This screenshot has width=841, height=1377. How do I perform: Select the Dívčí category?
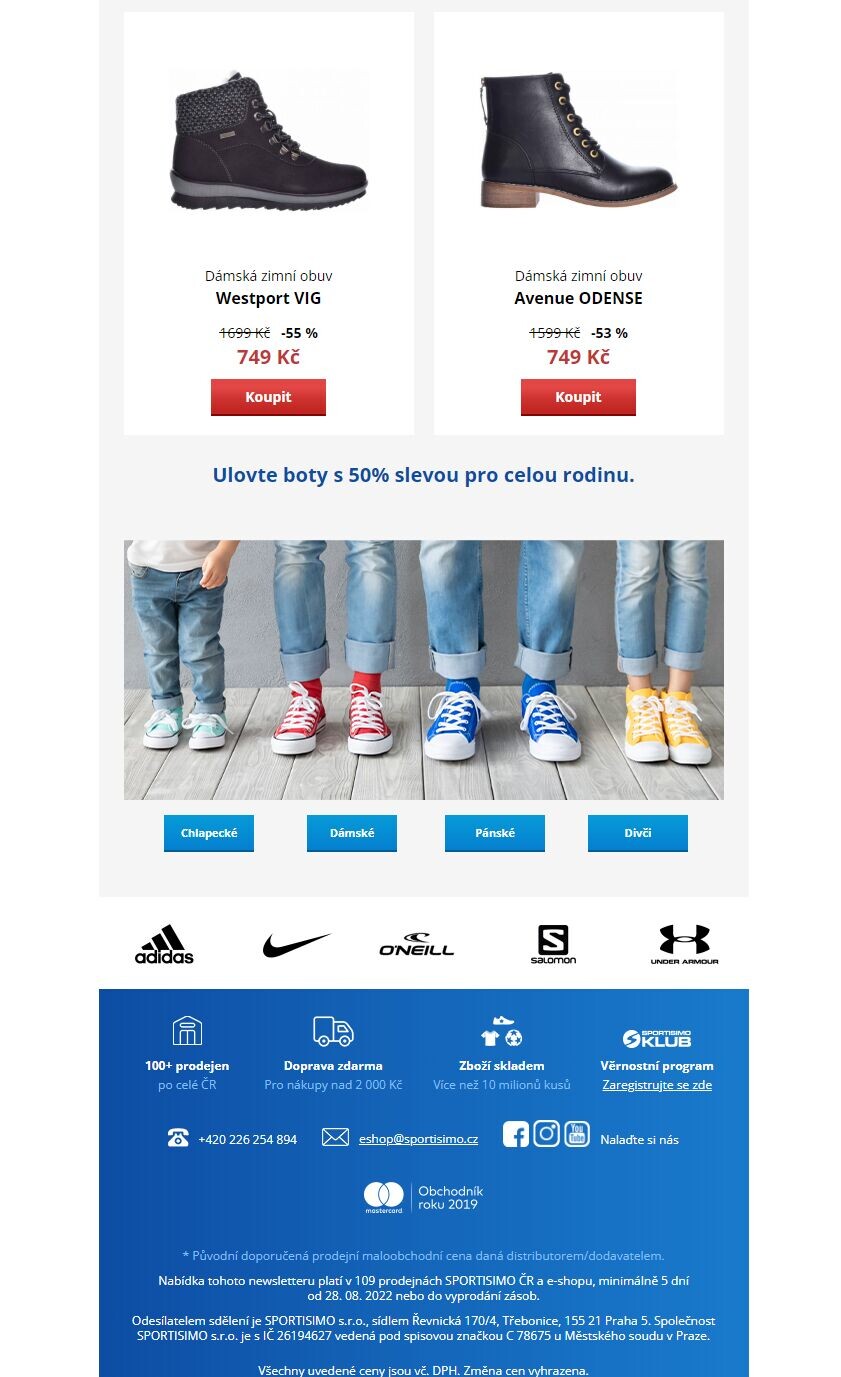[638, 833]
